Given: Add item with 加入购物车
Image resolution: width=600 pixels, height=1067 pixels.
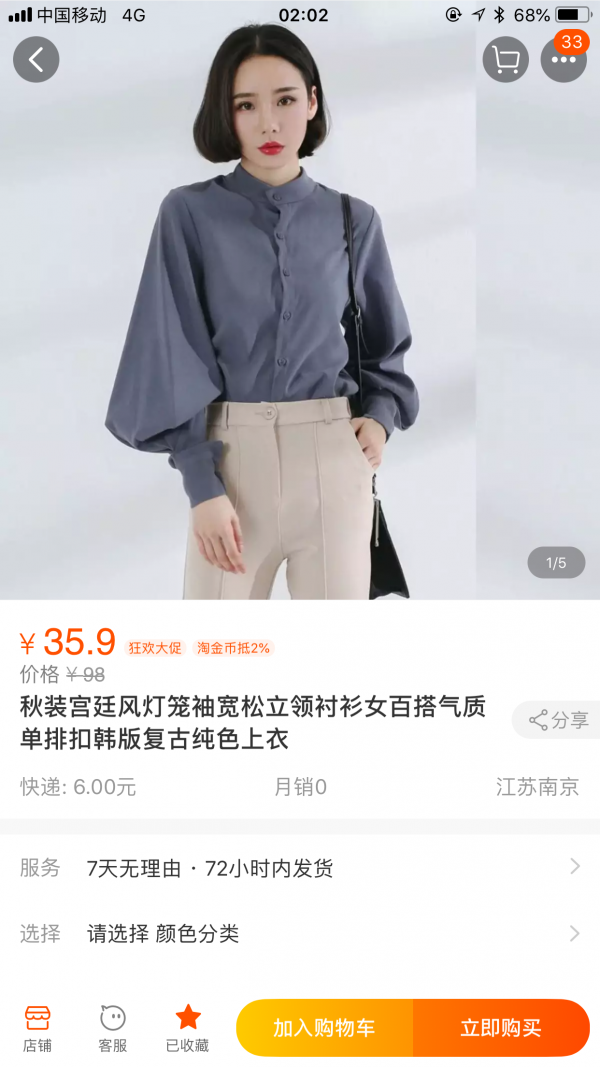Looking at the screenshot, I should coord(324,1028).
